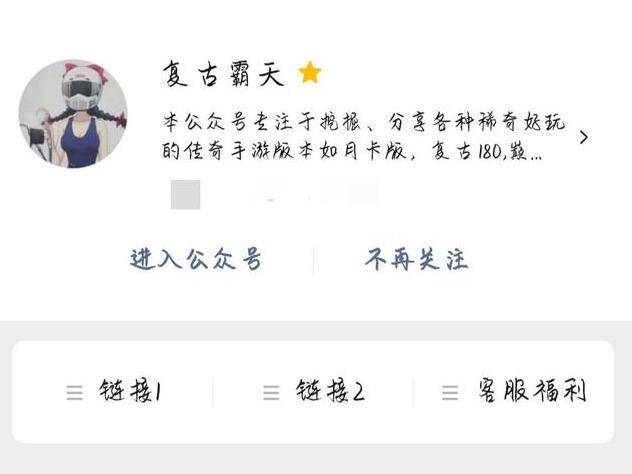The height and width of the screenshot is (474, 632).
Task: View the 复古霸天 avatar picture
Action: pos(73,114)
